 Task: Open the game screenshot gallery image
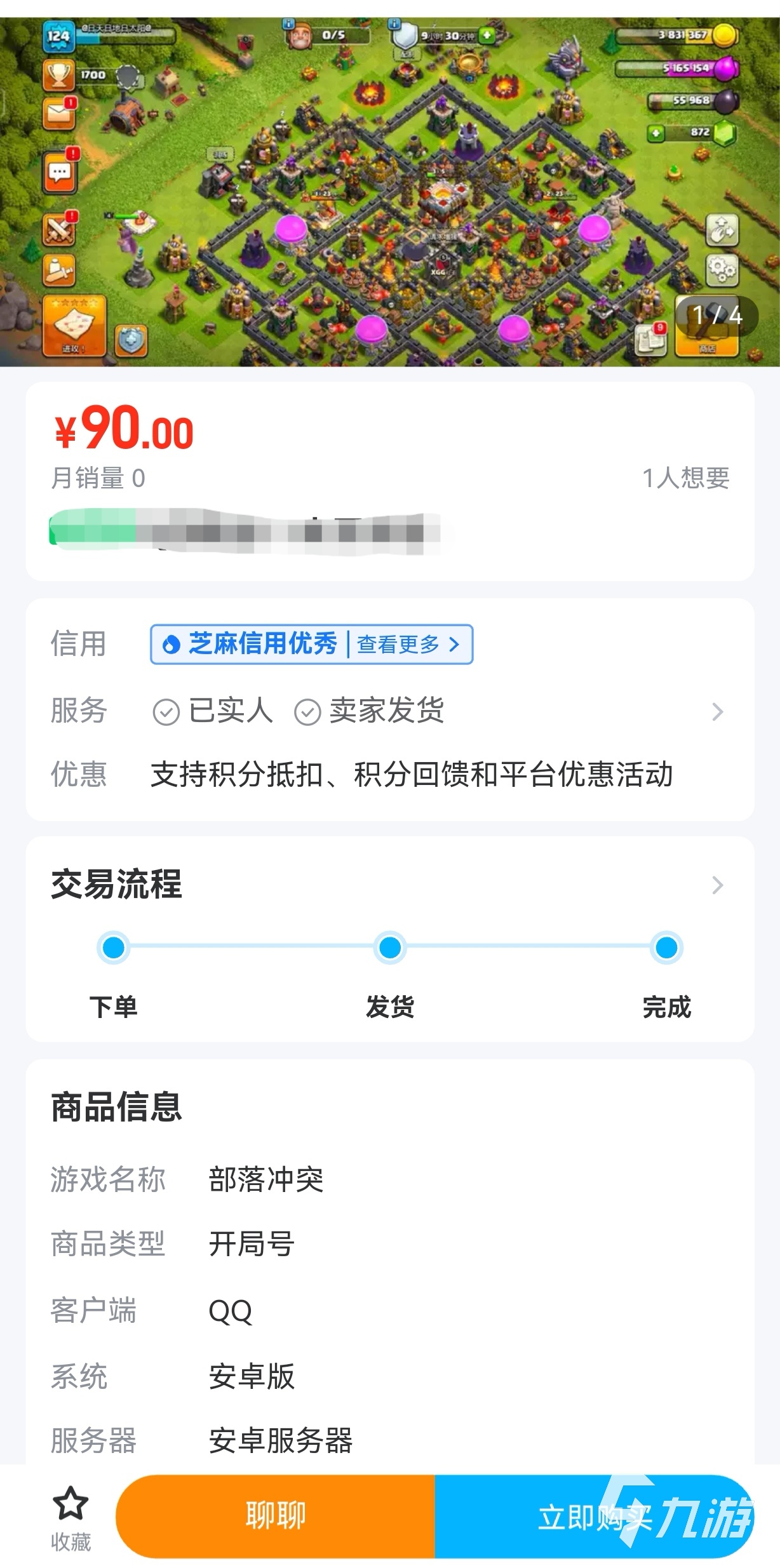coord(390,191)
